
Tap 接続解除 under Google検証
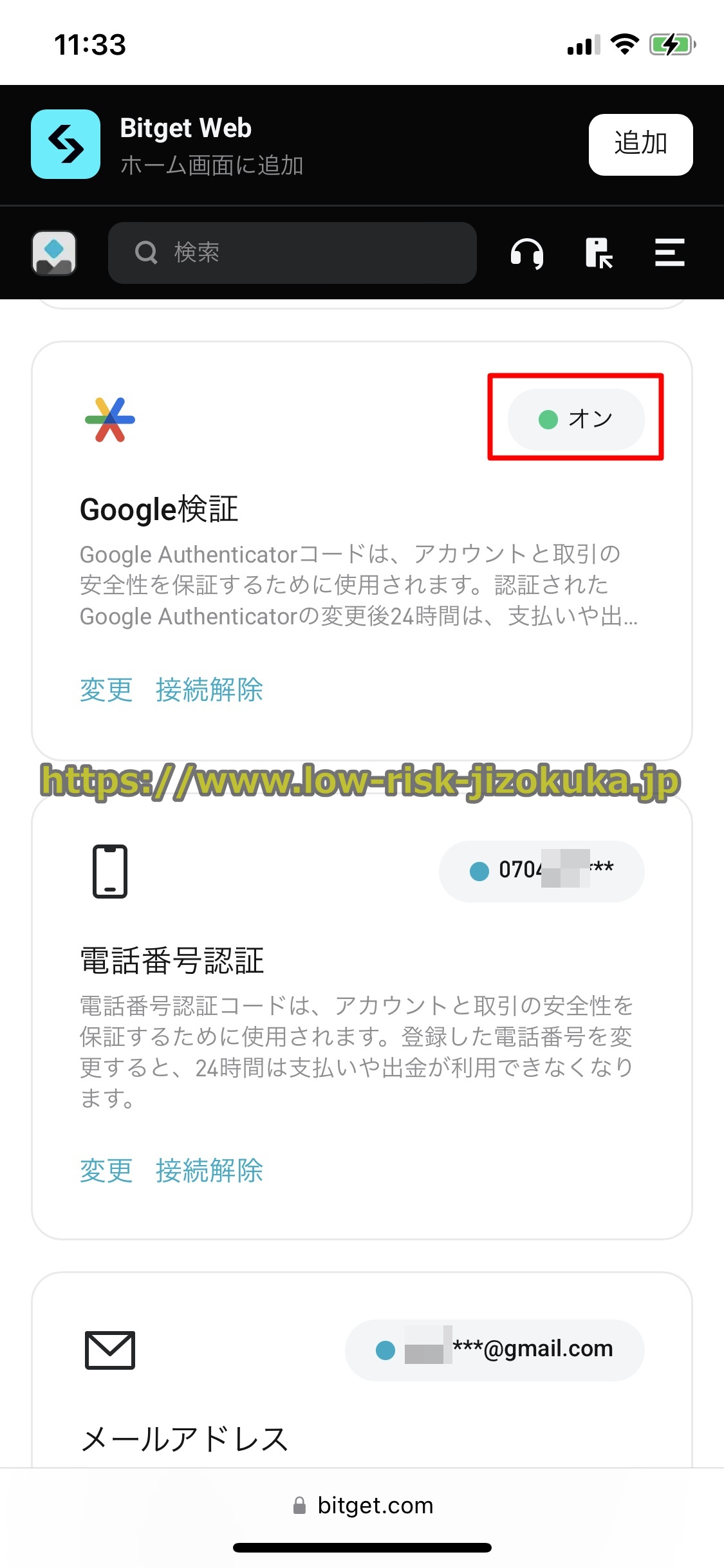pos(209,690)
